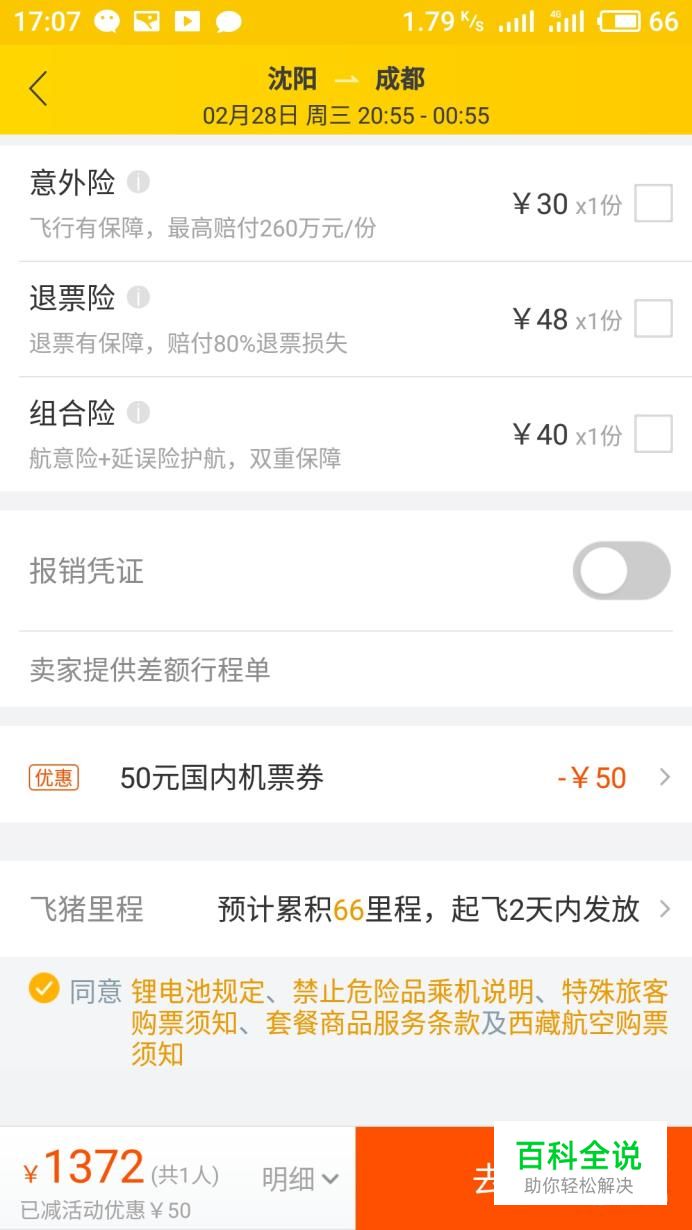
Task: Check the 意外险 insurance checkbox
Action: (654, 204)
